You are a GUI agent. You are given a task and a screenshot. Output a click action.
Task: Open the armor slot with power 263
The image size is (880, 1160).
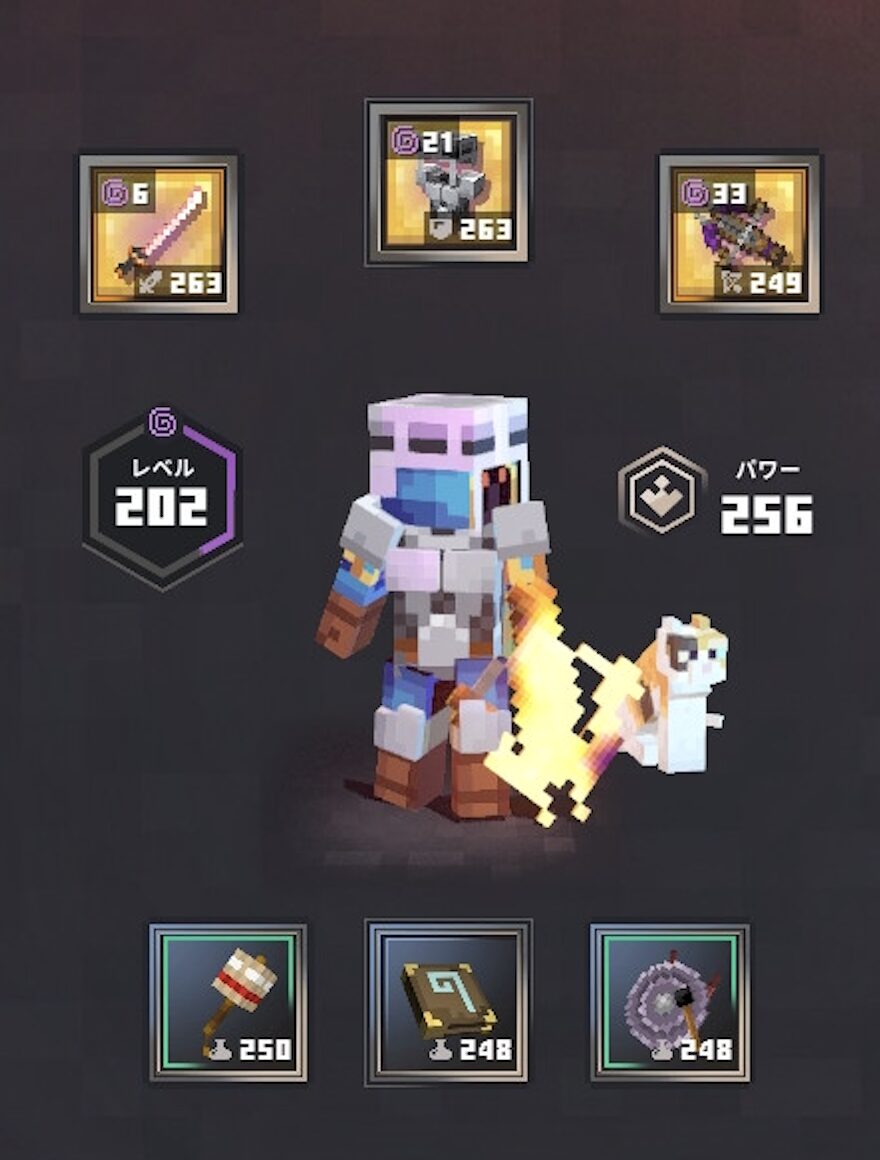pyautogui.click(x=448, y=181)
